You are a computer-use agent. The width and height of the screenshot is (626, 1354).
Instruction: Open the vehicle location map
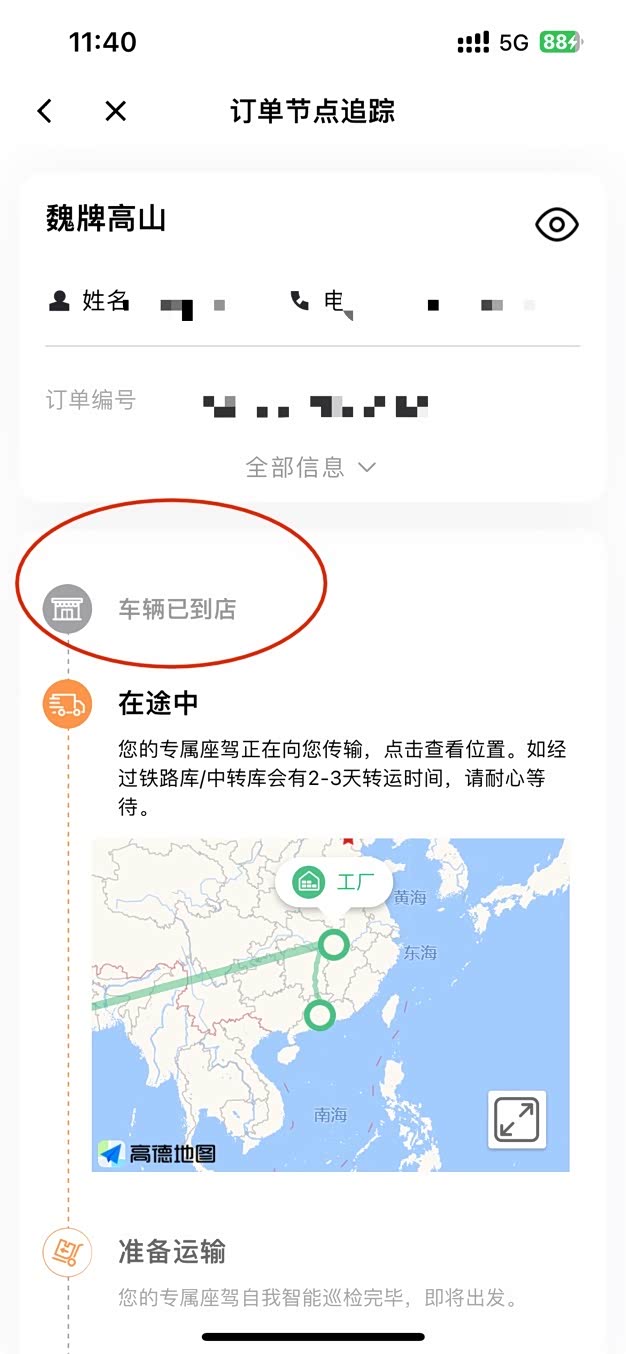pyautogui.click(x=330, y=1004)
